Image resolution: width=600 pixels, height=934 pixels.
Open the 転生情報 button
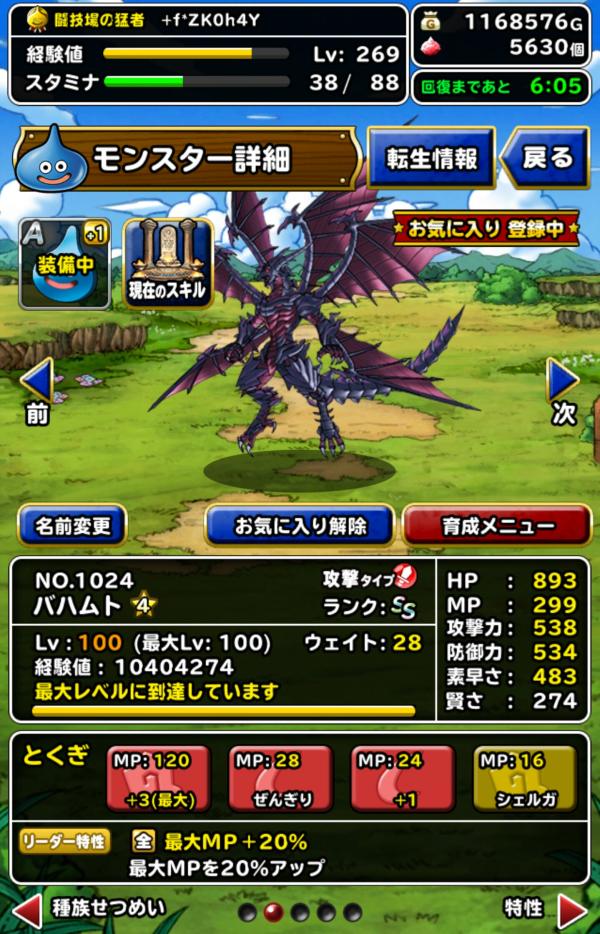pos(431,158)
